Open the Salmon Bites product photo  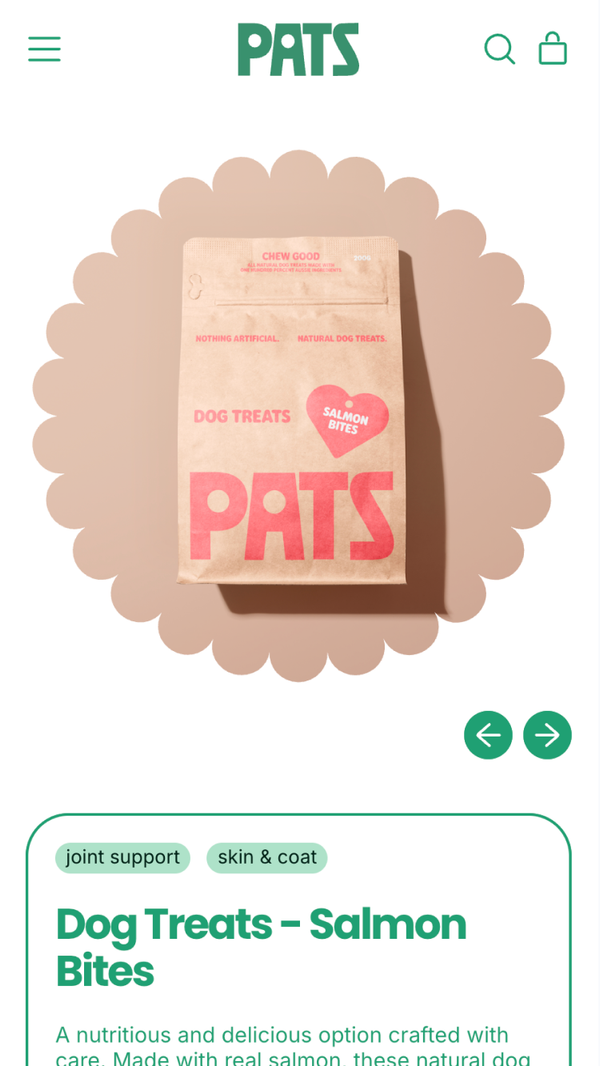click(298, 415)
